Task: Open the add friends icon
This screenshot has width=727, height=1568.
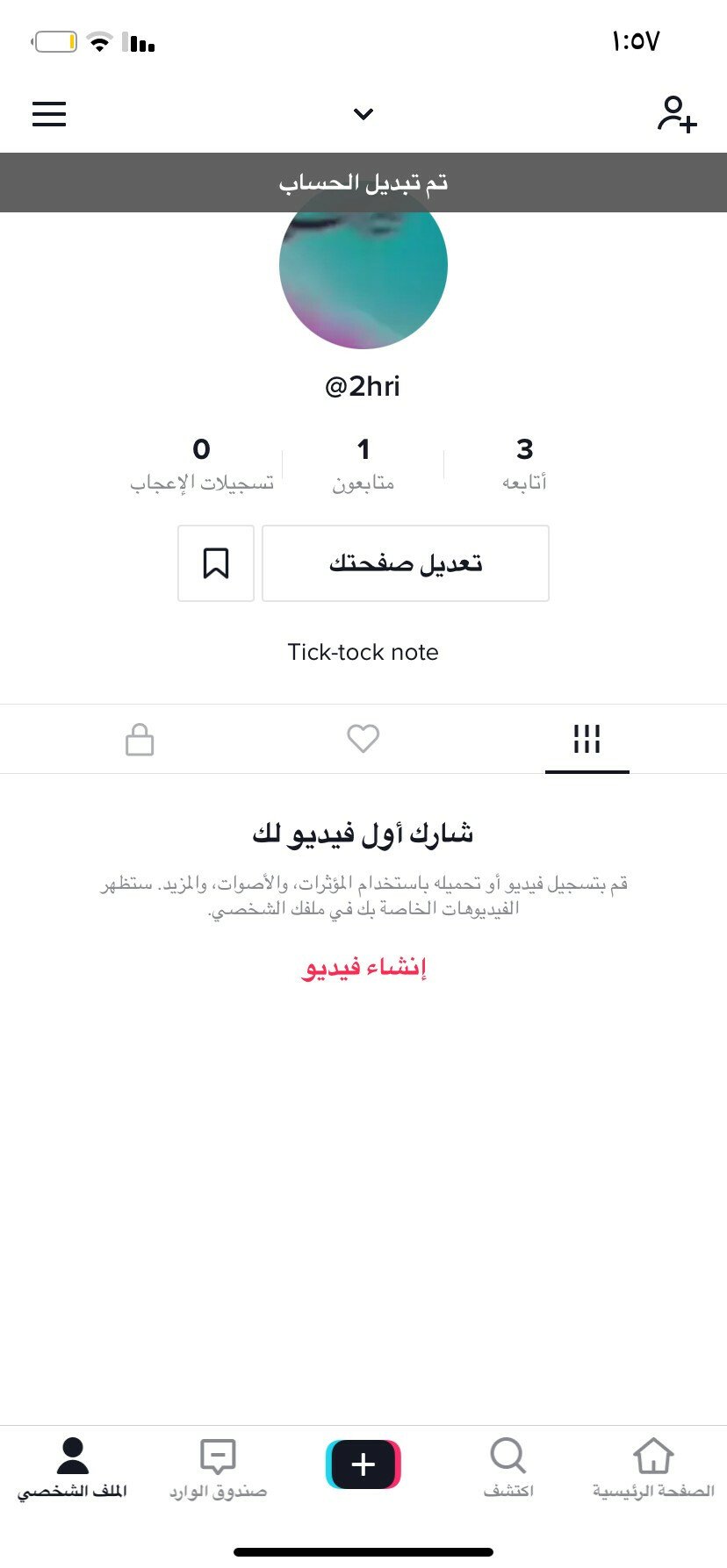Action: point(677,114)
